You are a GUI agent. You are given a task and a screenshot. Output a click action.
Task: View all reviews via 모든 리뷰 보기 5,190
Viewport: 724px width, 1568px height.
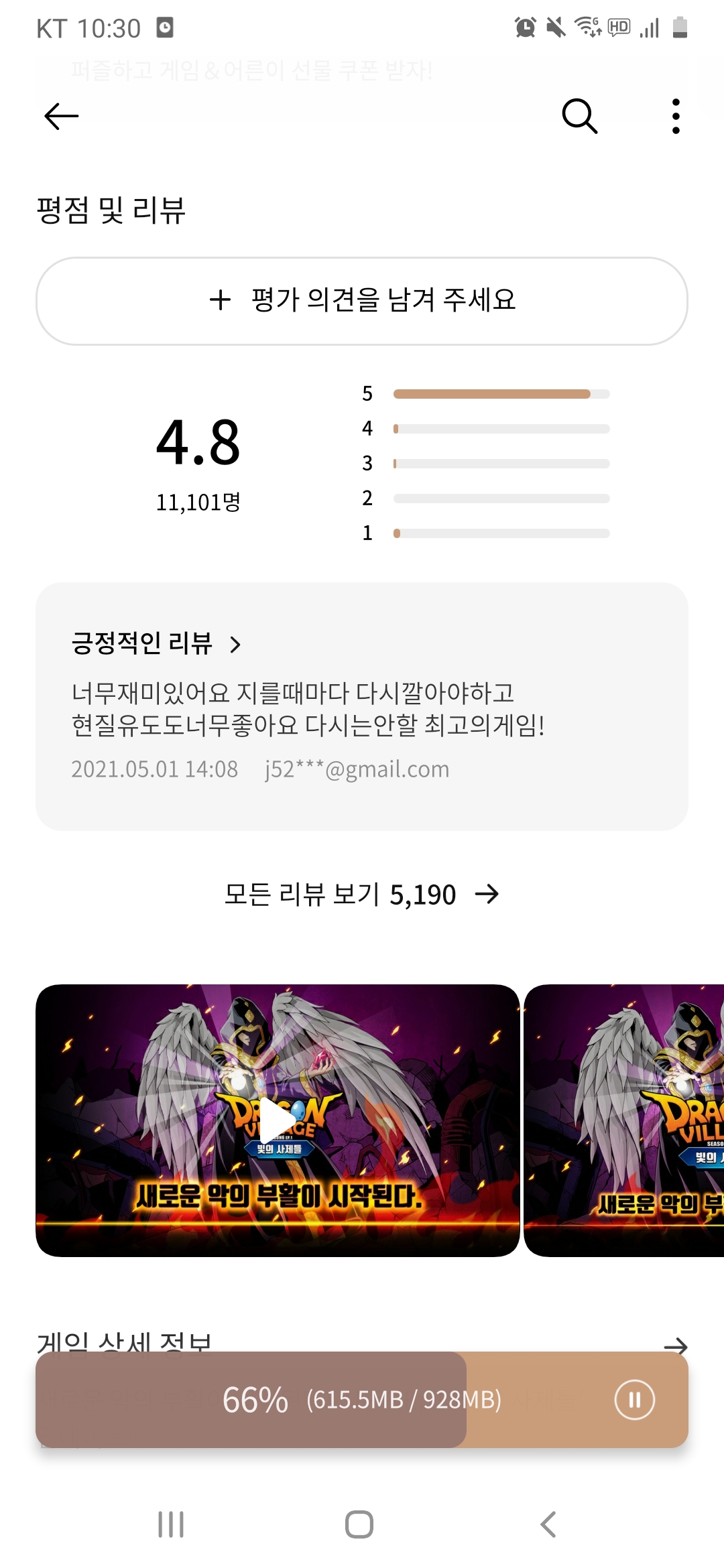tap(362, 894)
